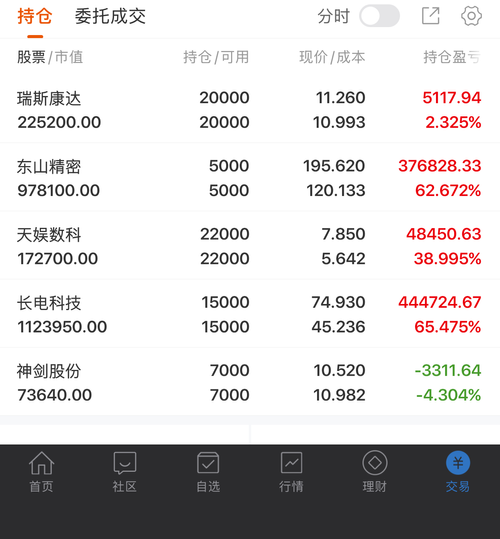
Task: Go to the 首页 home tab
Action: pos(41,472)
